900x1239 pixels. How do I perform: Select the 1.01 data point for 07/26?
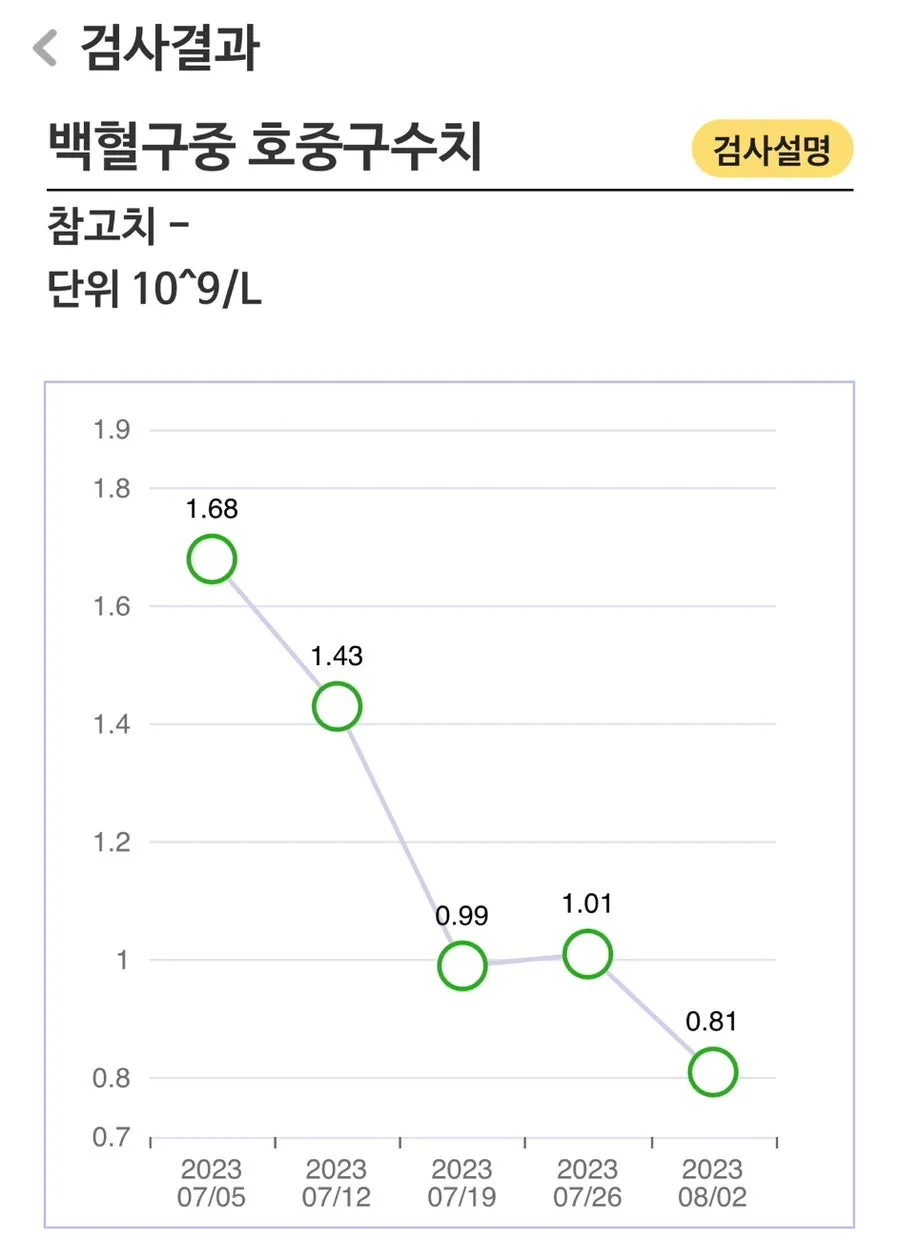click(x=587, y=954)
